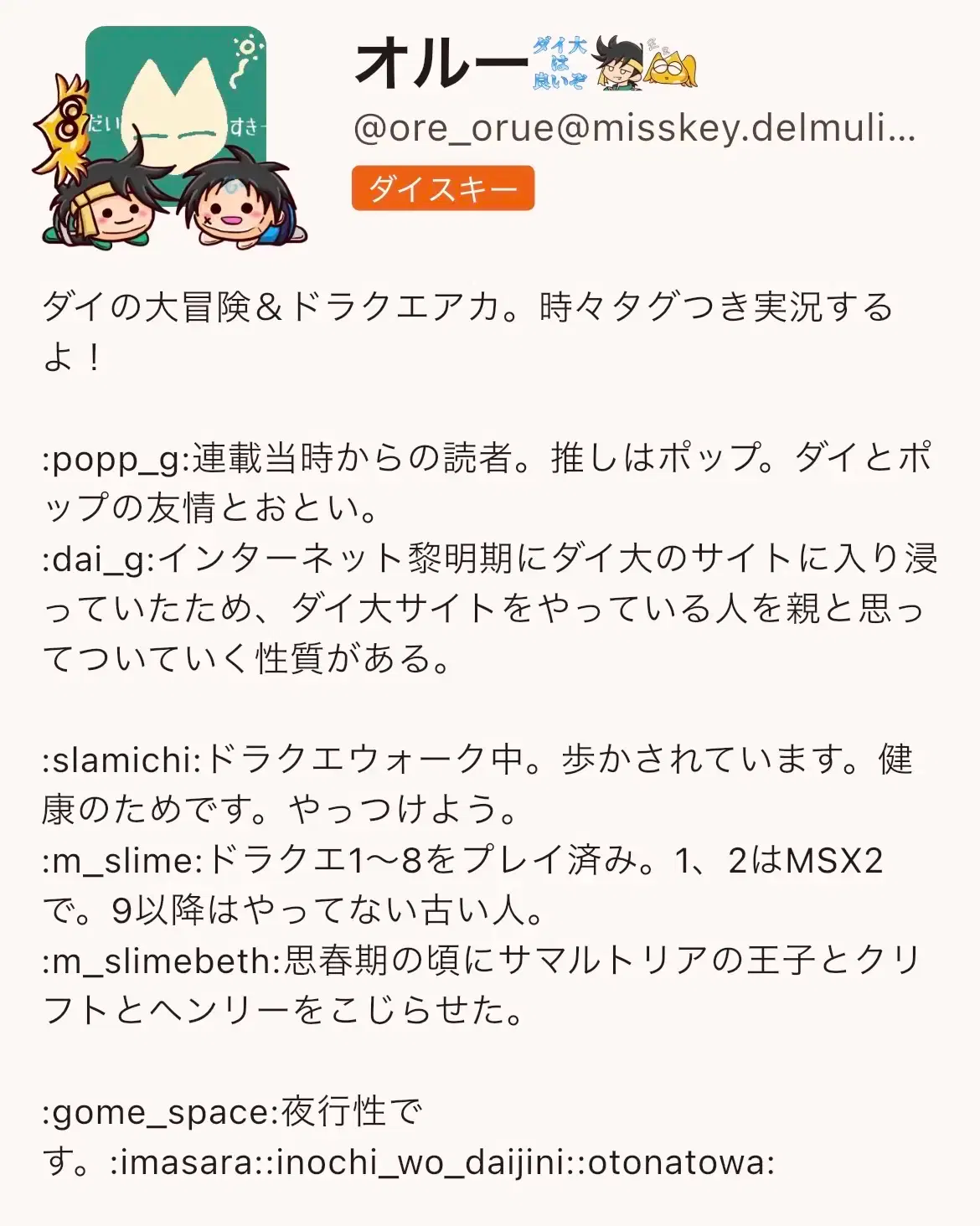Tap the orange ダイスキー instance badge
The image size is (980, 1226).
pos(442,189)
